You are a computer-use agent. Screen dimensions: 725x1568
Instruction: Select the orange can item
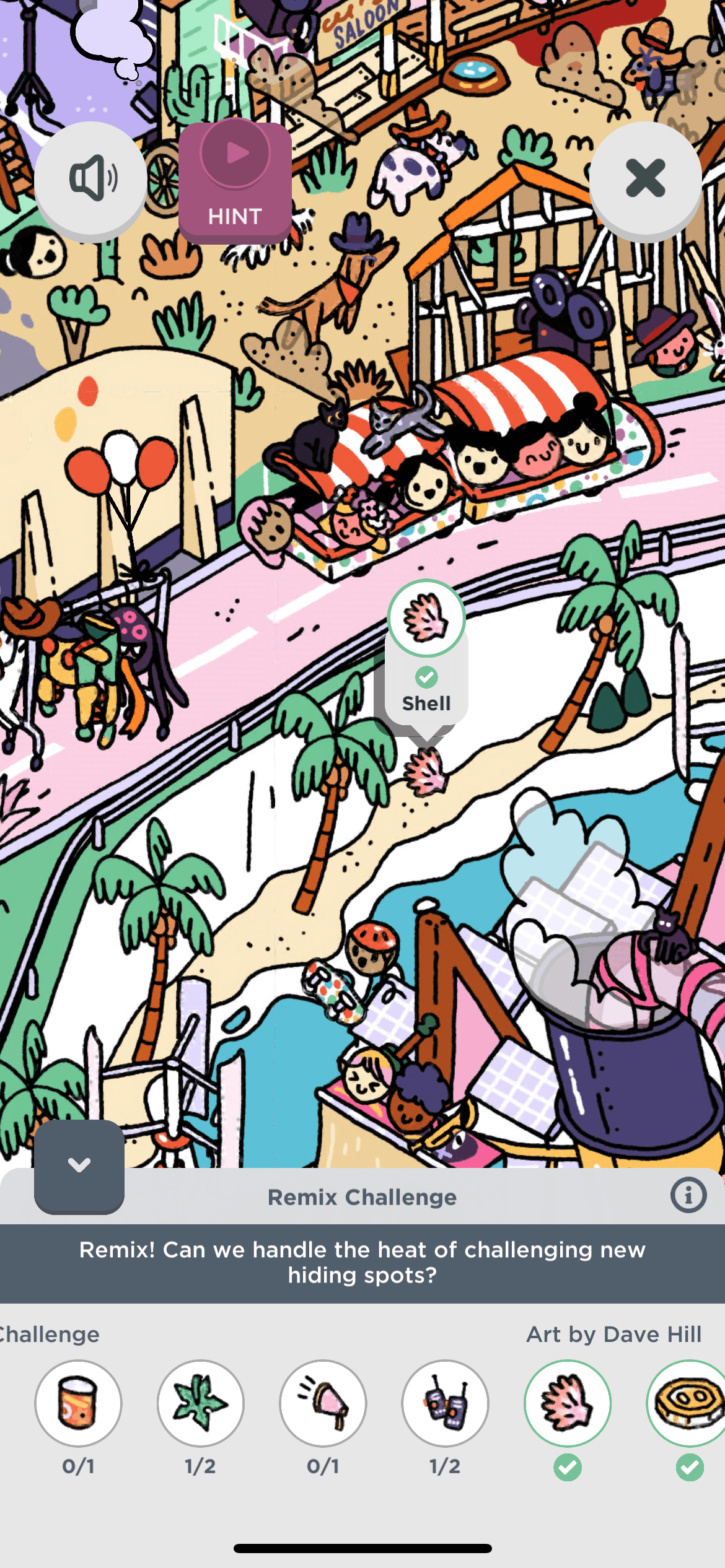click(x=78, y=1403)
